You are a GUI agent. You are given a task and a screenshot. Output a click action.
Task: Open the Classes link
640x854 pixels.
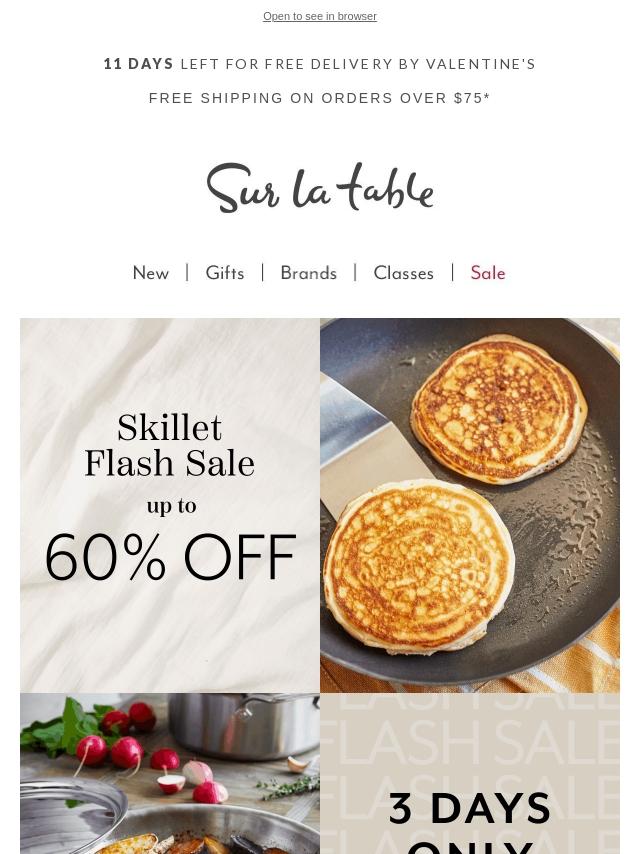403,273
